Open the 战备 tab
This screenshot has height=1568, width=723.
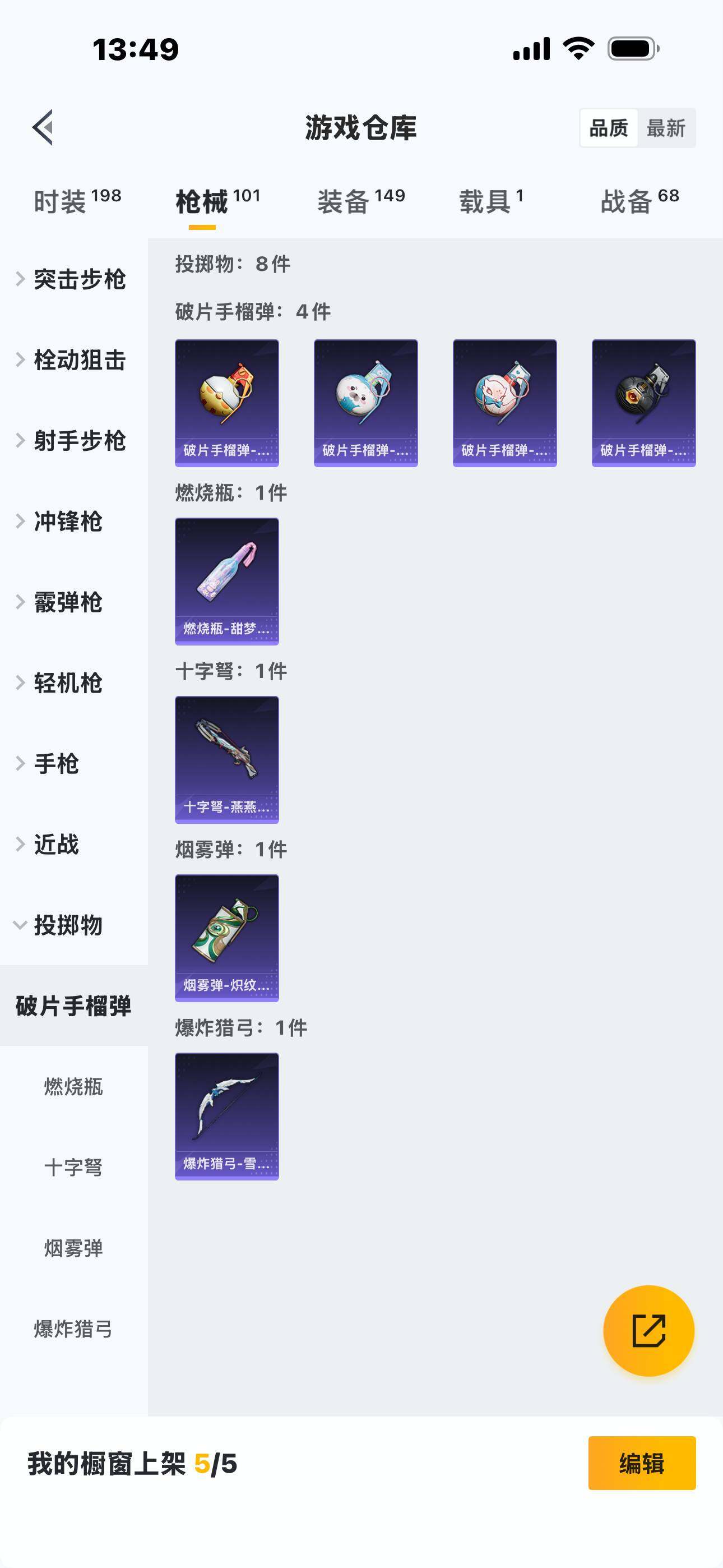[x=639, y=201]
